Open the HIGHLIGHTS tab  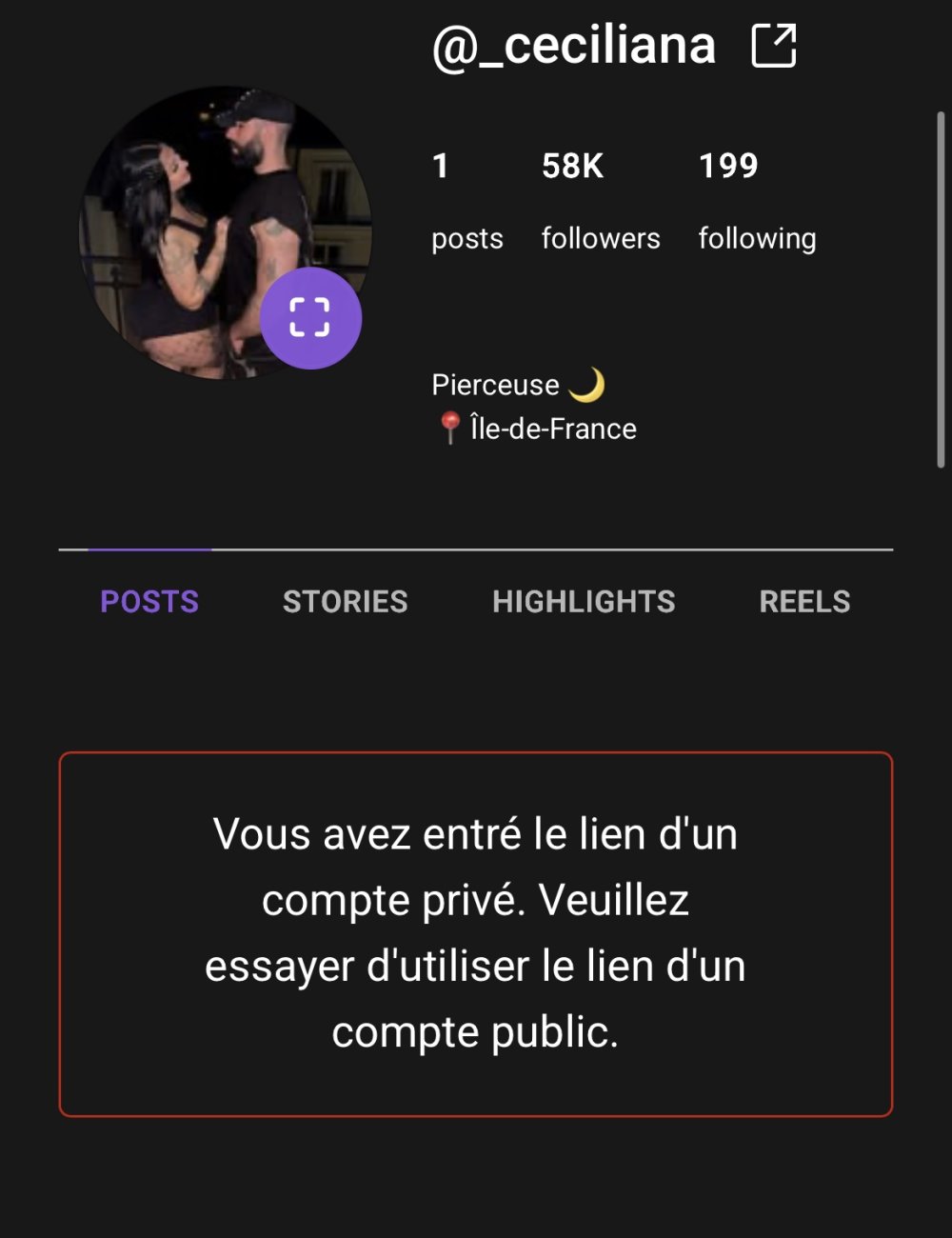click(584, 602)
